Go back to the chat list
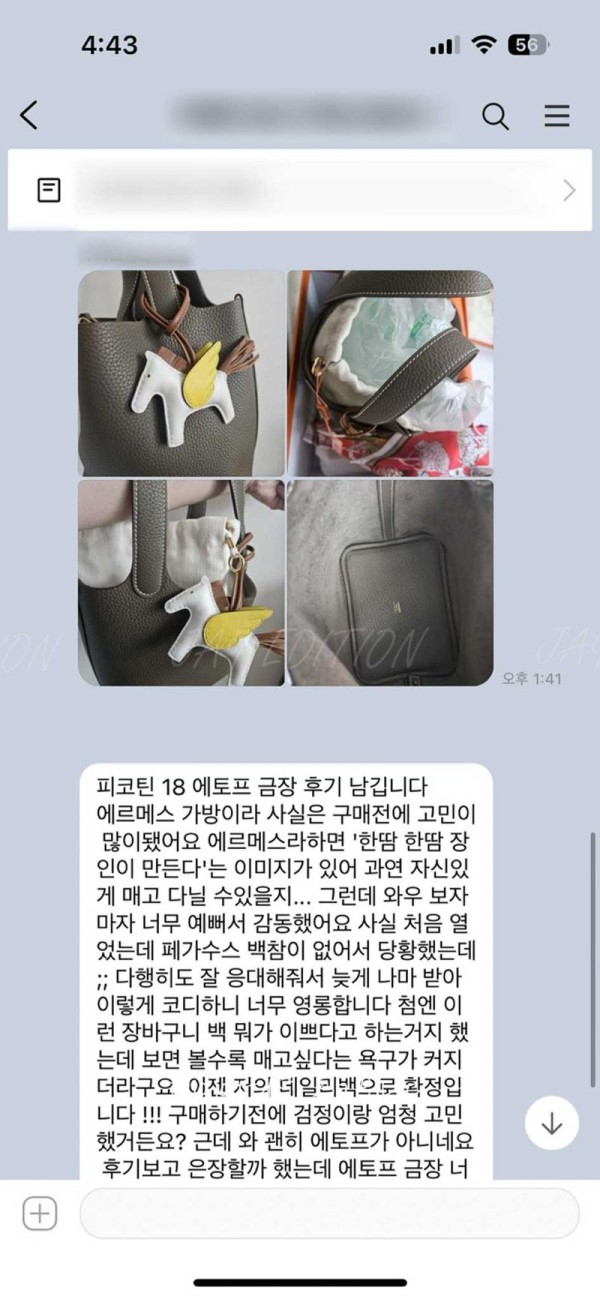This screenshot has width=600, height=1299. point(30,115)
